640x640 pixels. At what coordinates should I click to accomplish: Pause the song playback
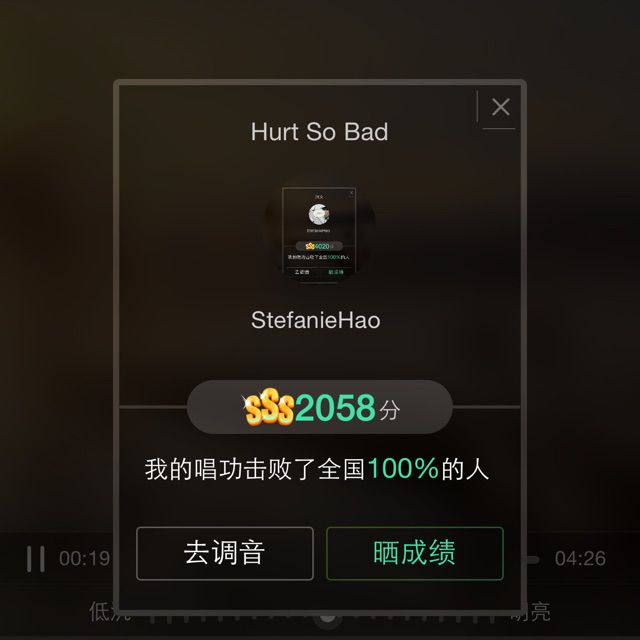click(35, 558)
